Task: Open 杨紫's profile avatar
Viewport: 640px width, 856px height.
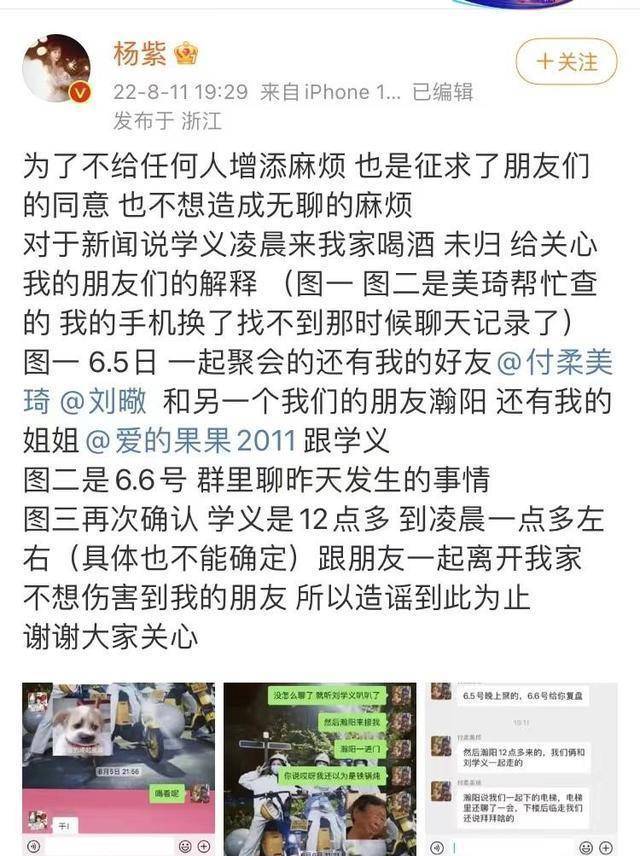Action: click(x=58, y=69)
